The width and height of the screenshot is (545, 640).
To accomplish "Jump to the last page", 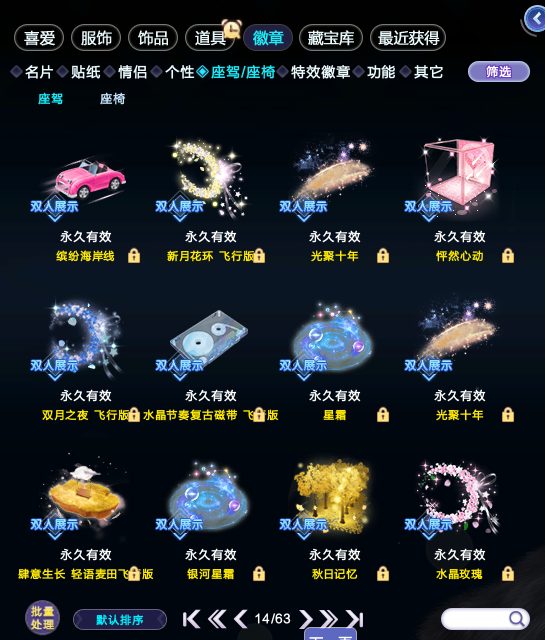I will point(355,619).
